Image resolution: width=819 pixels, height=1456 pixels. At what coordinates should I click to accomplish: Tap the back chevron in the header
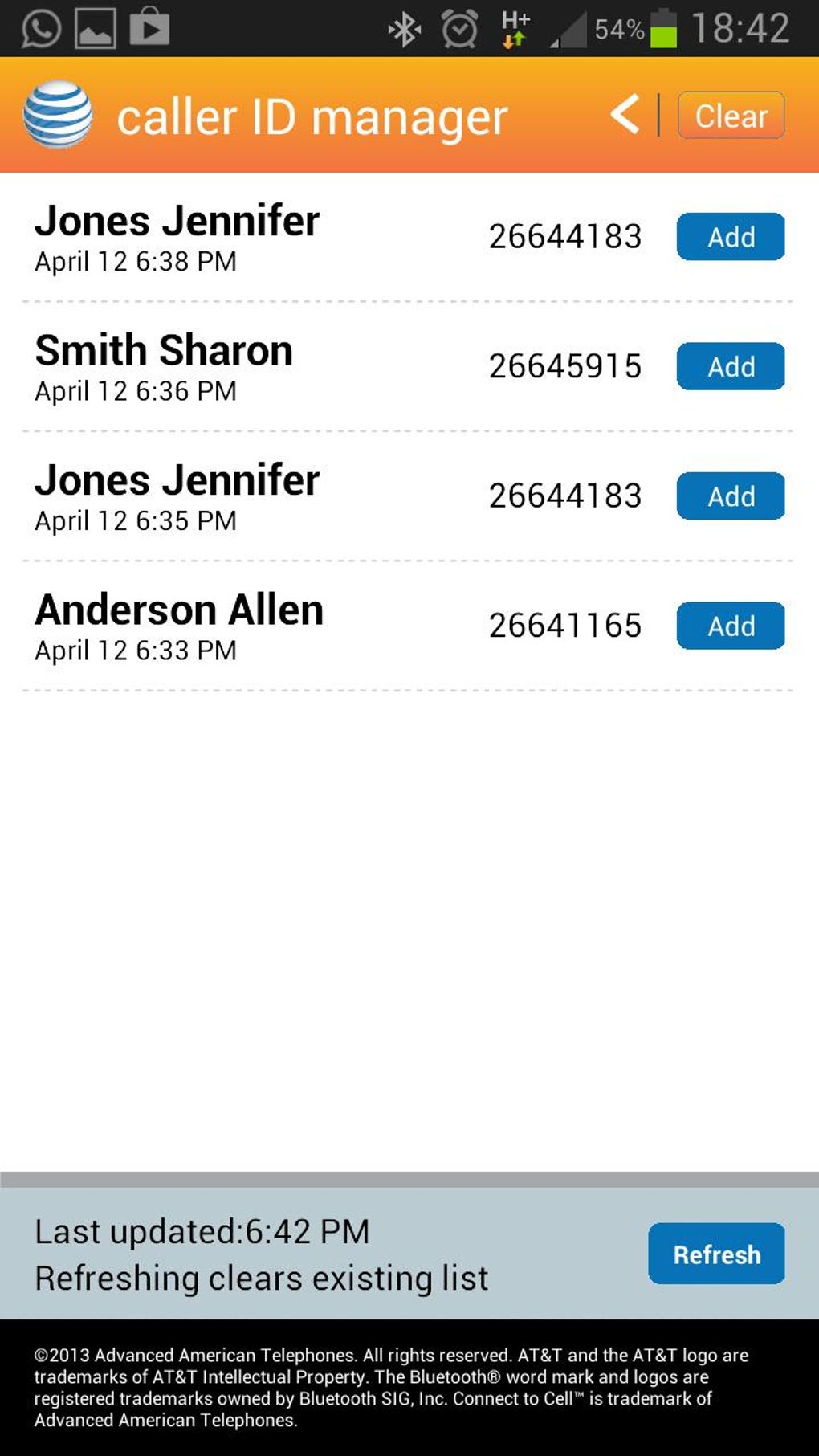click(625, 115)
